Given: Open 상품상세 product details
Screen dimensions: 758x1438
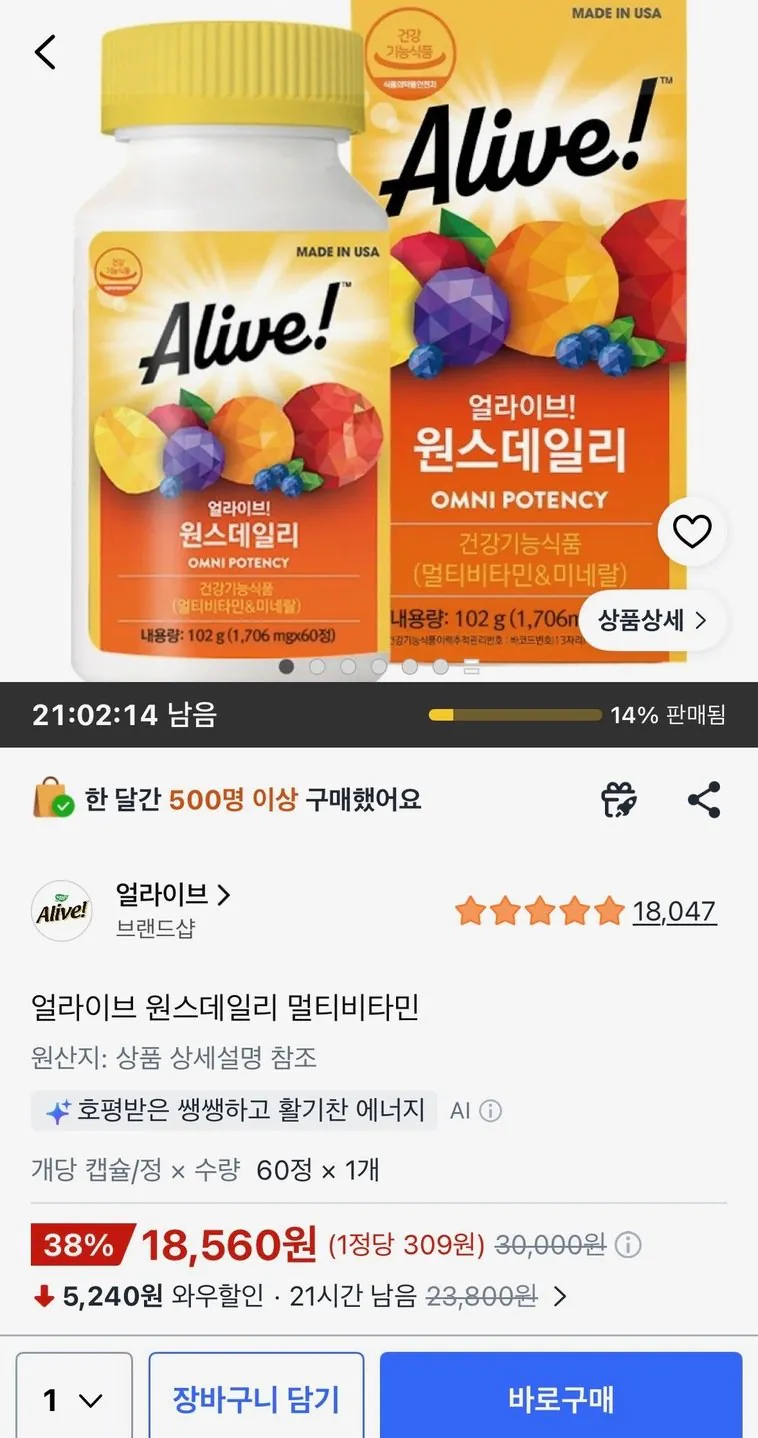Looking at the screenshot, I should coord(653,620).
